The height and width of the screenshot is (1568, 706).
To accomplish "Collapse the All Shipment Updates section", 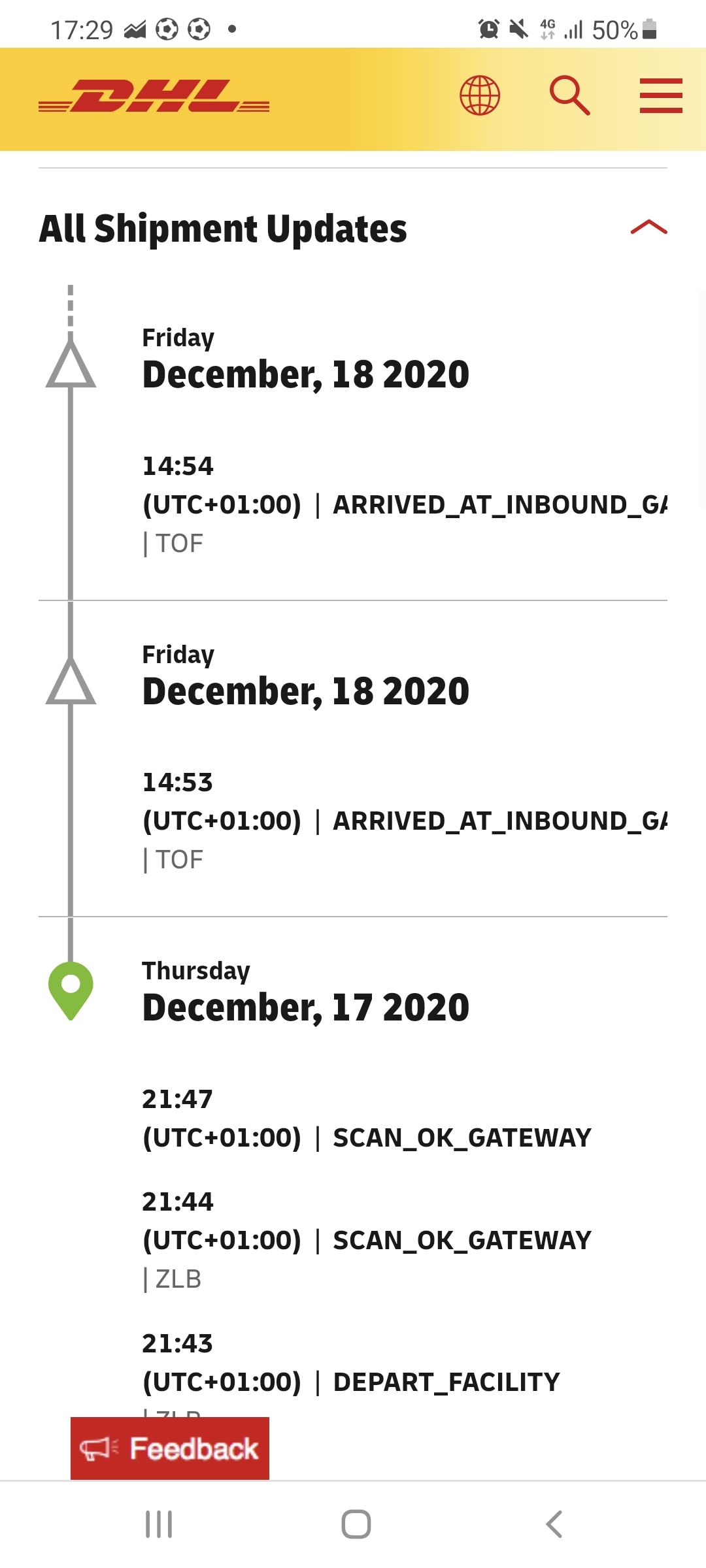I will pyautogui.click(x=648, y=227).
